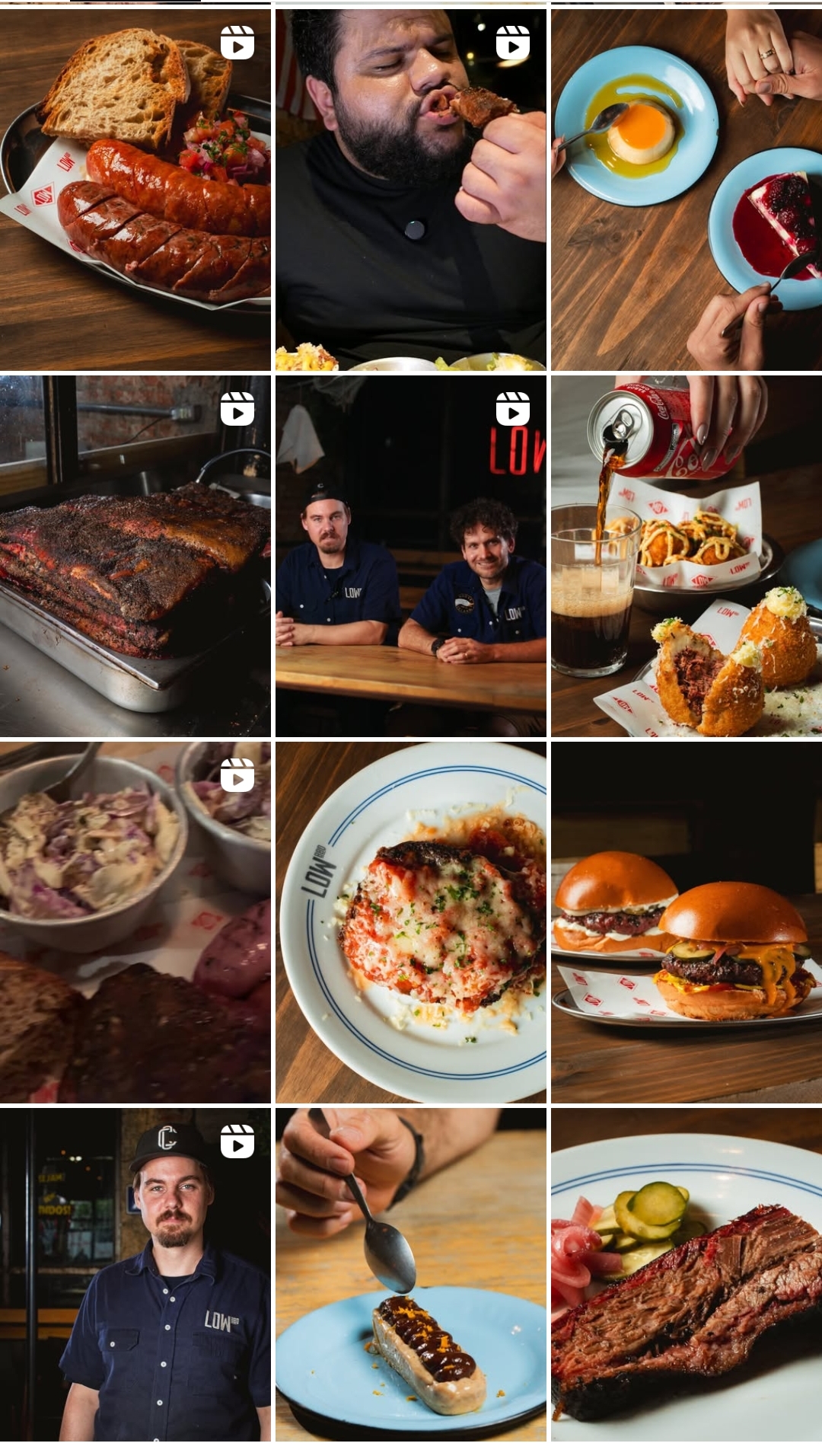The image size is (822, 1456).
Task: Open the flan and cheesecake desserts post
Action: [686, 190]
